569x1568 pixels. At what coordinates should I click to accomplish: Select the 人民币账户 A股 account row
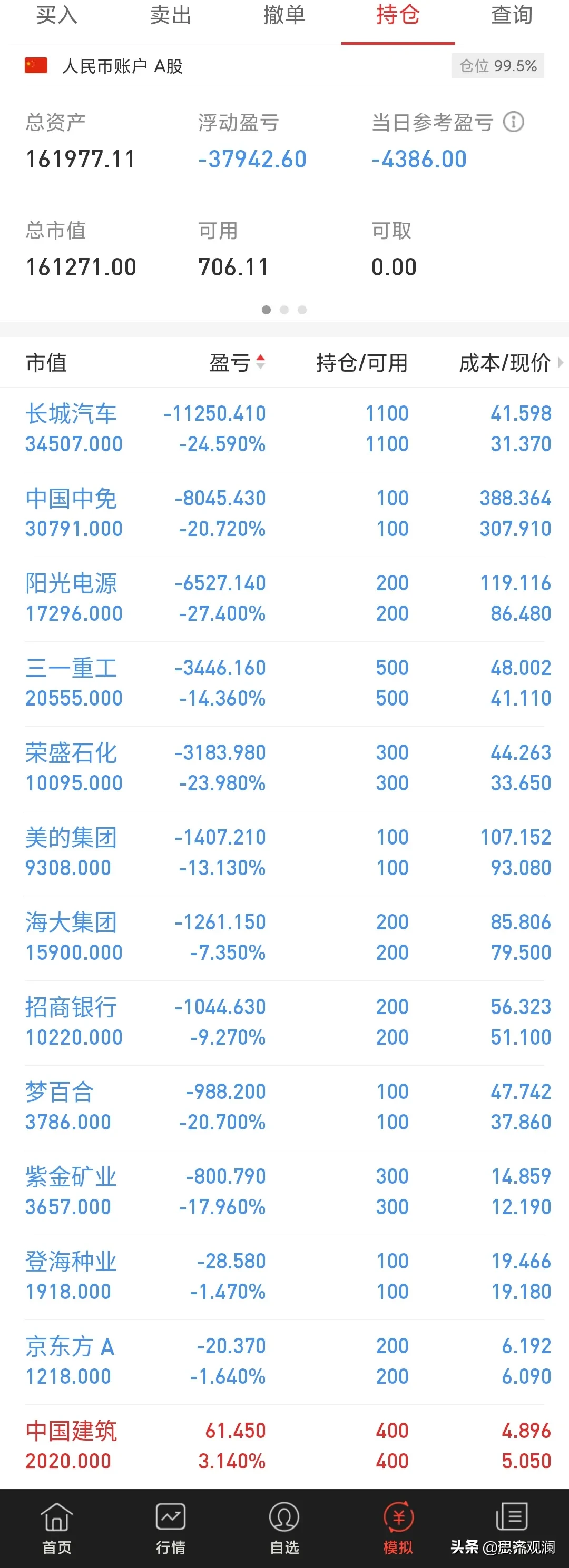(x=122, y=66)
